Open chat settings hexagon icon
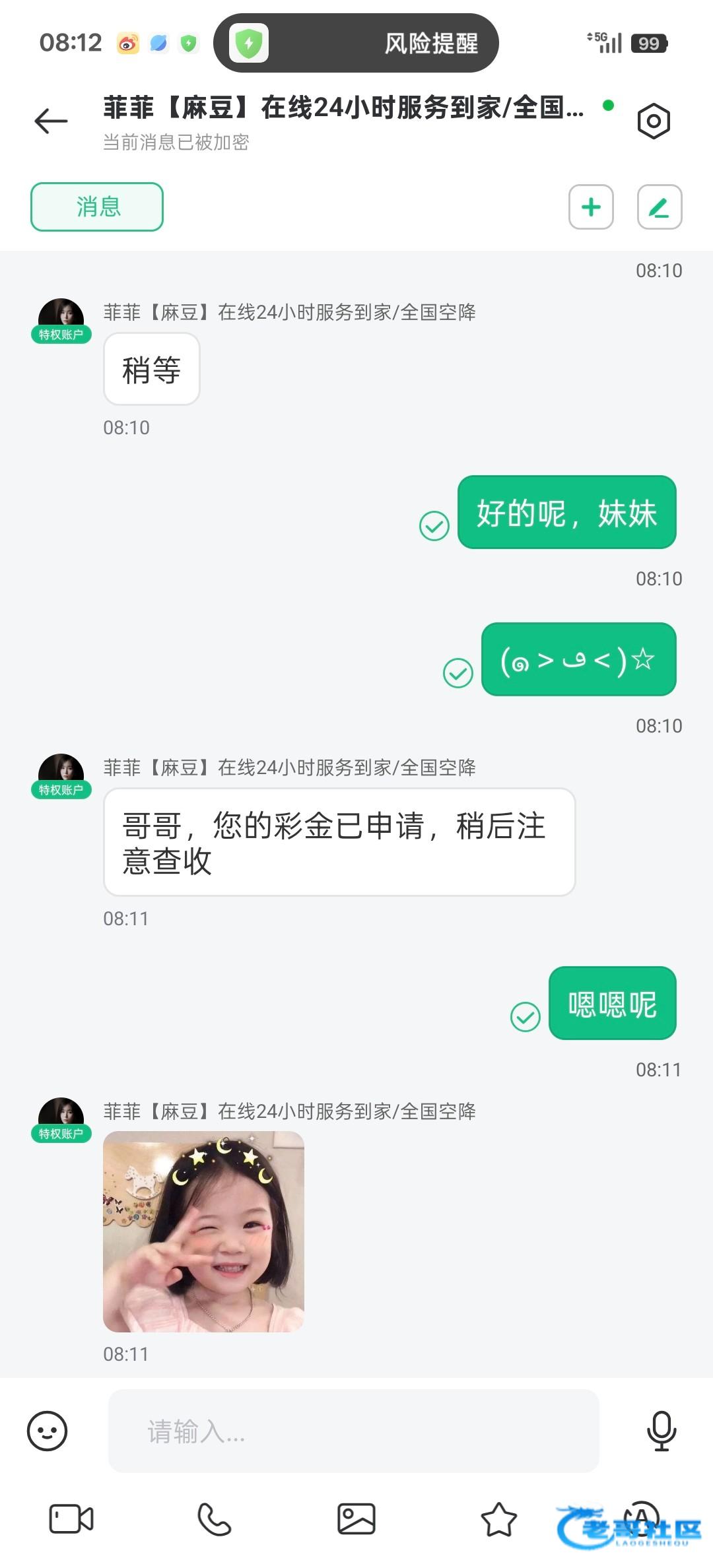The width and height of the screenshot is (713, 1568). tap(654, 121)
